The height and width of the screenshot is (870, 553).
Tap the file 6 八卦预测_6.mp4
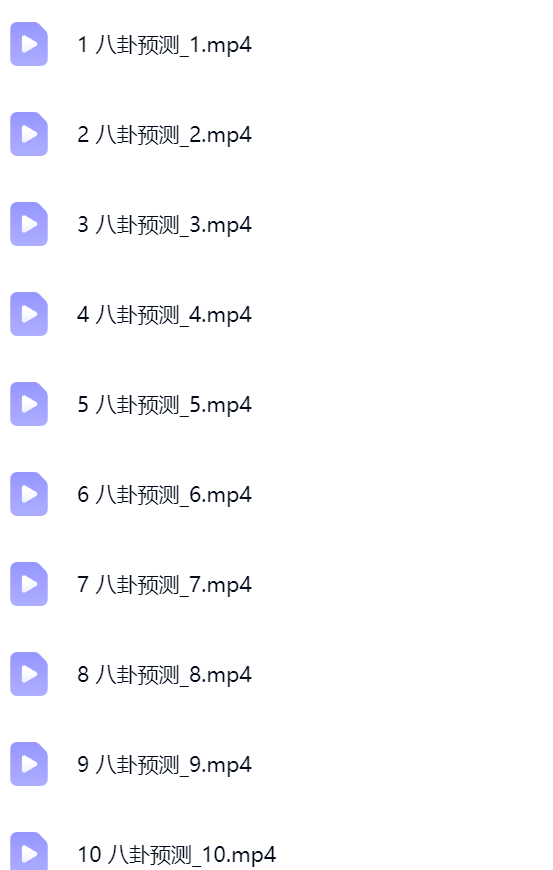(164, 494)
